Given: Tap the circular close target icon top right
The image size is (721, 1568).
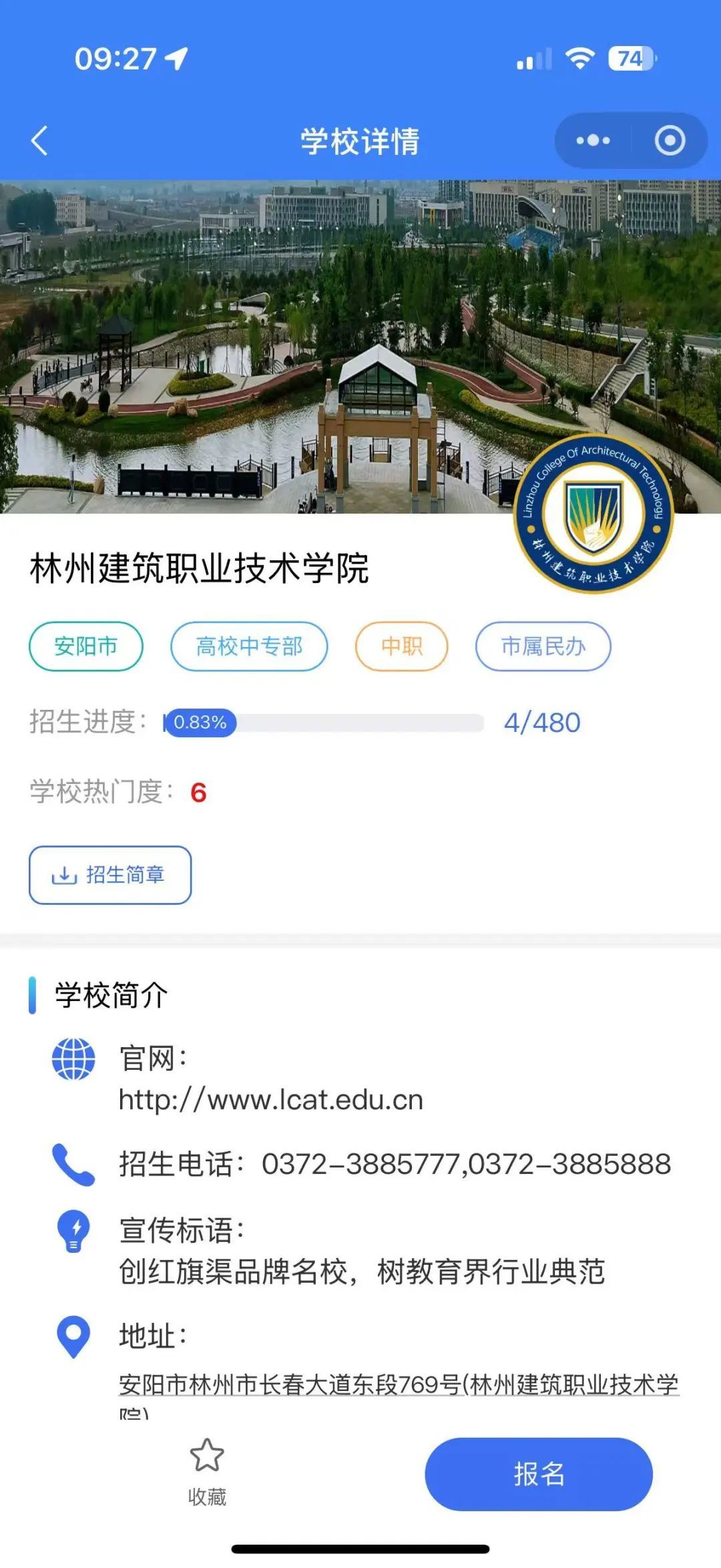Looking at the screenshot, I should (x=670, y=140).
